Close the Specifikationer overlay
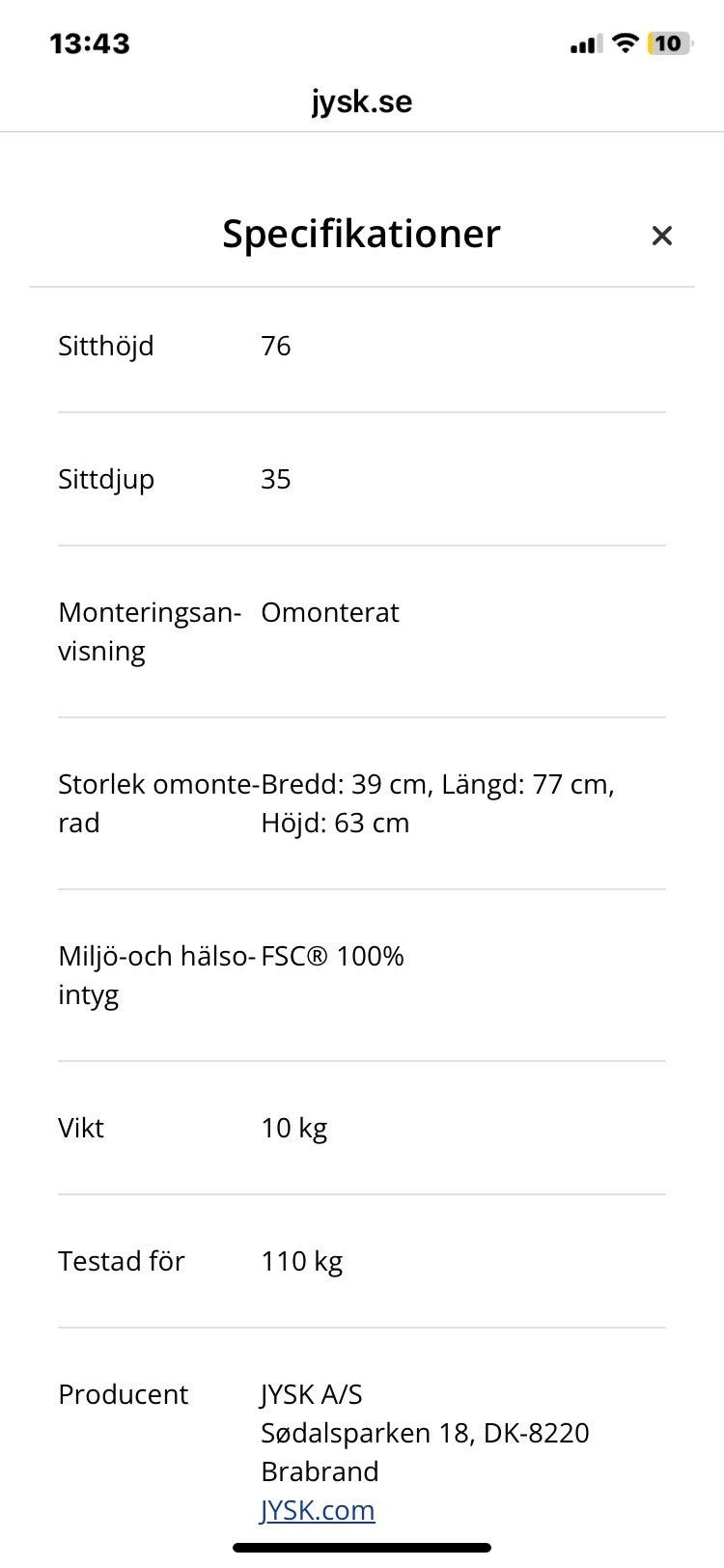 point(661,236)
